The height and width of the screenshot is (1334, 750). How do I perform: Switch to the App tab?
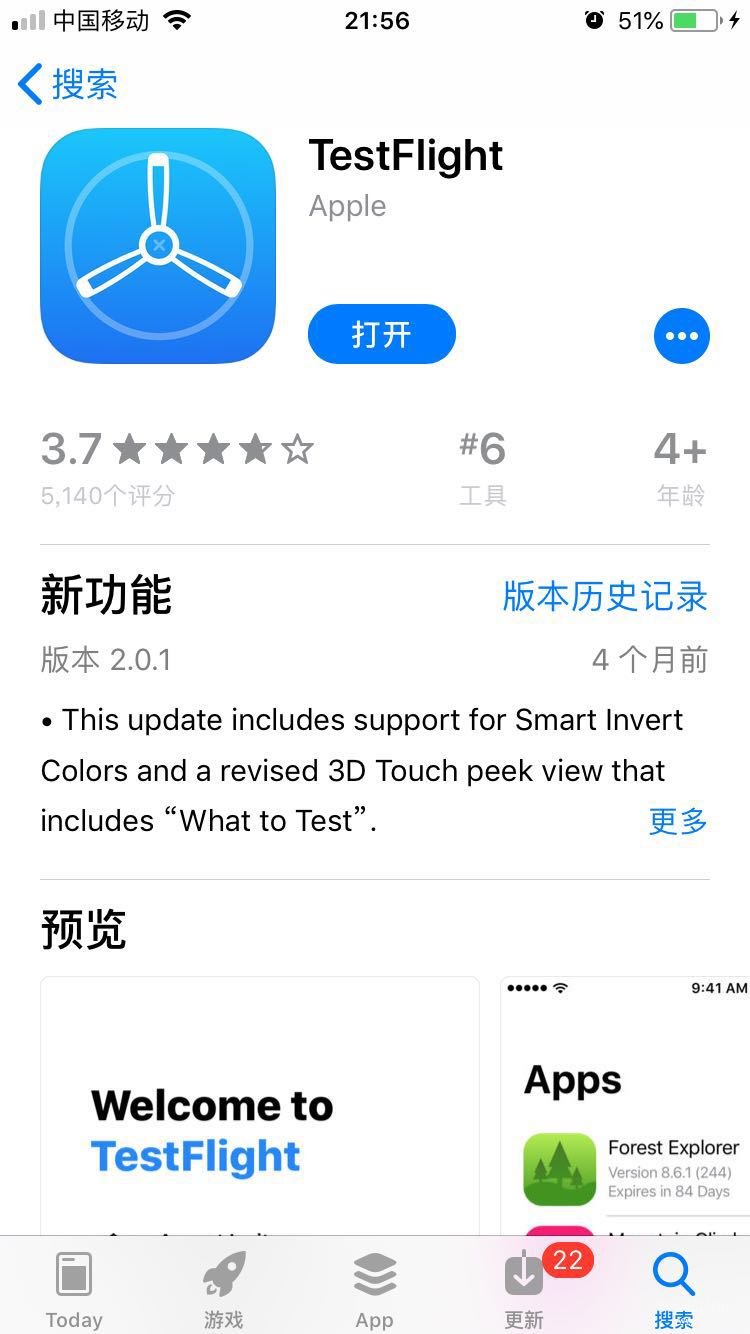tap(375, 1290)
